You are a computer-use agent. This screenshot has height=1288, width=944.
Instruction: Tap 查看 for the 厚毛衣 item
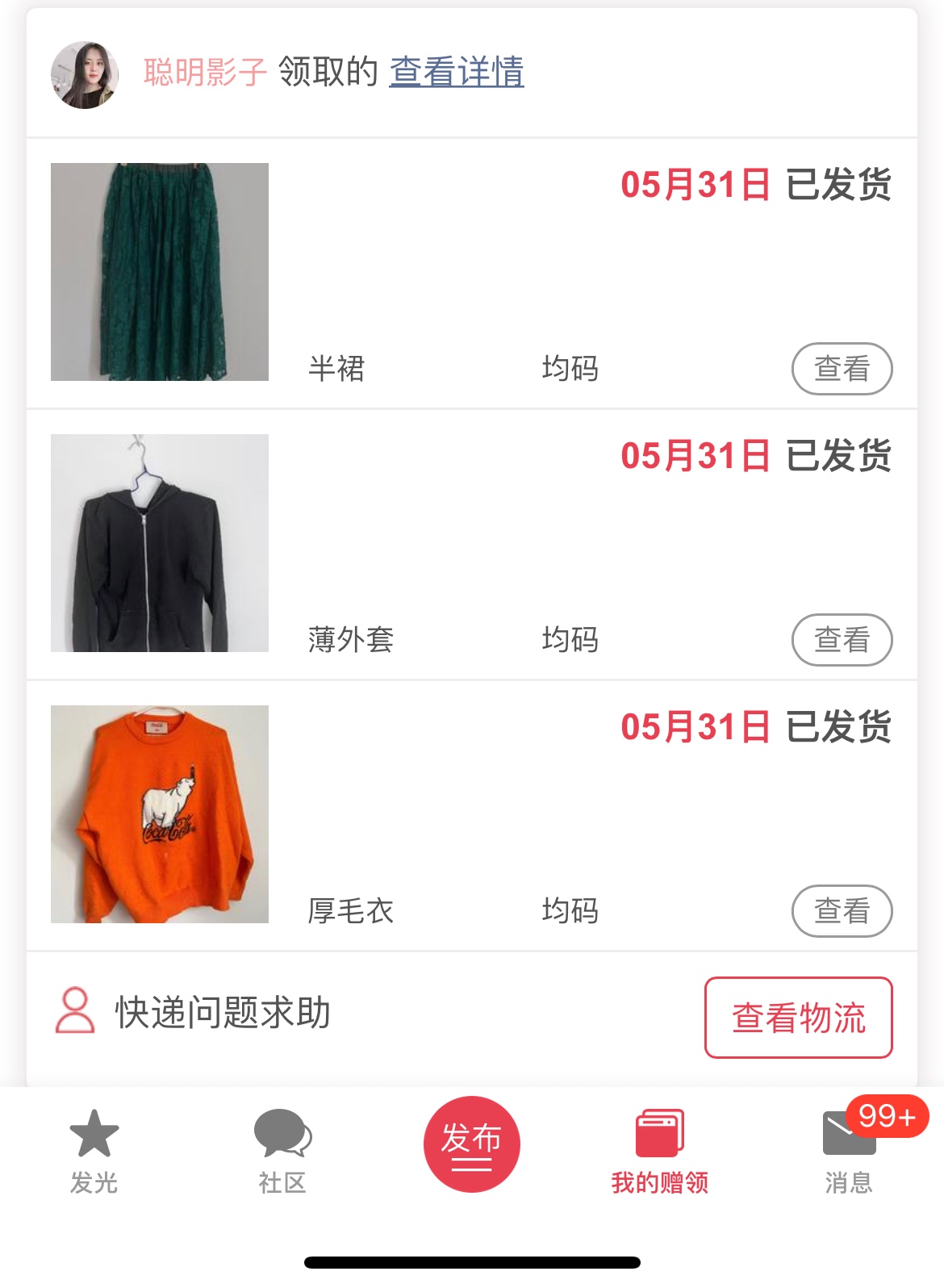842,911
